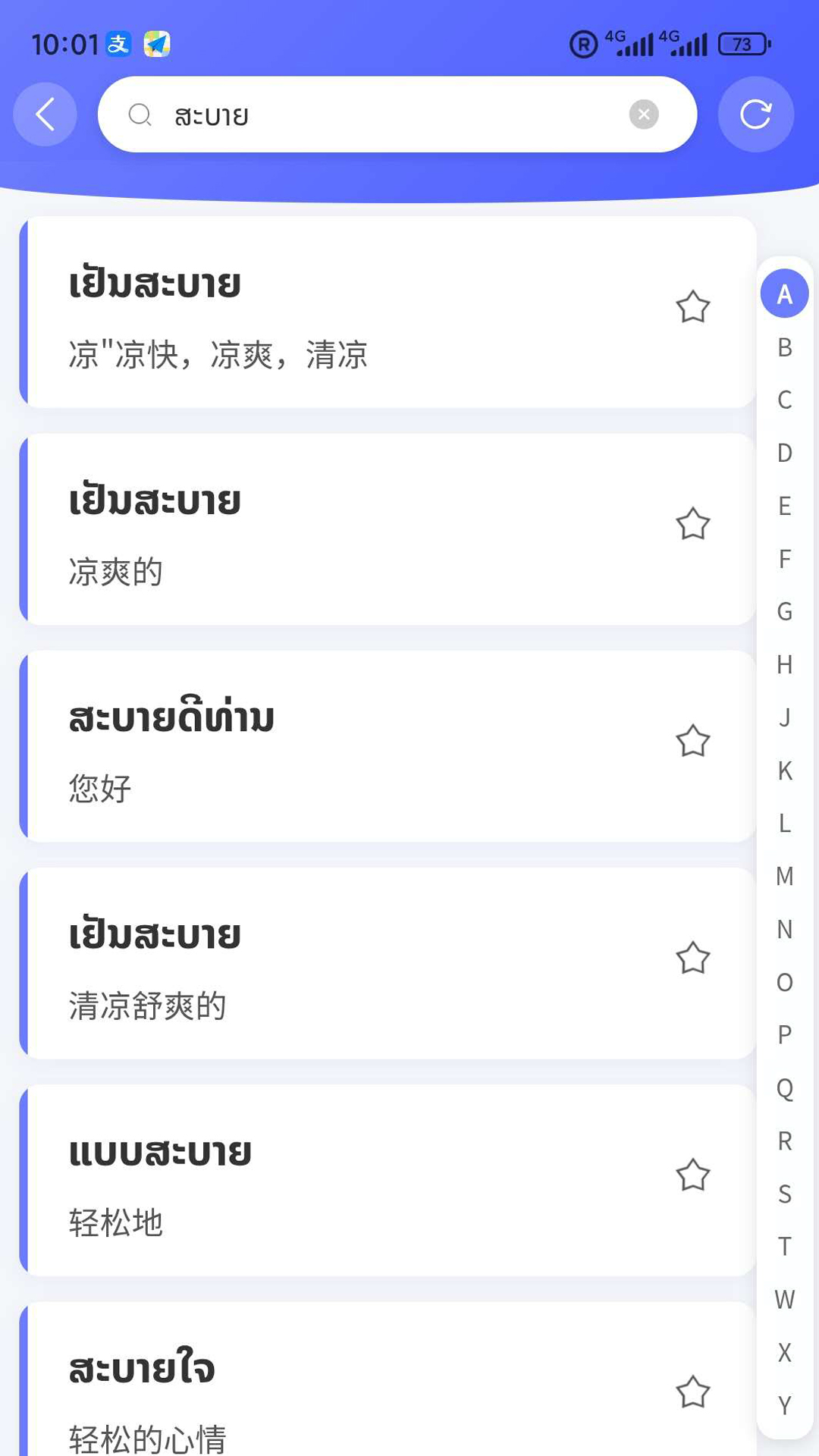Tap the refresh icon in the header
This screenshot has width=819, height=1456.
pyautogui.click(x=755, y=114)
